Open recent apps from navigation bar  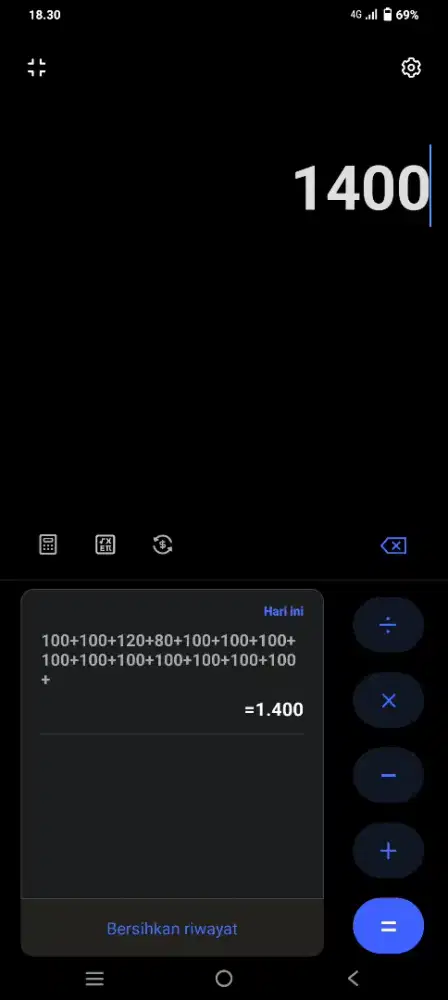[x=94, y=978]
